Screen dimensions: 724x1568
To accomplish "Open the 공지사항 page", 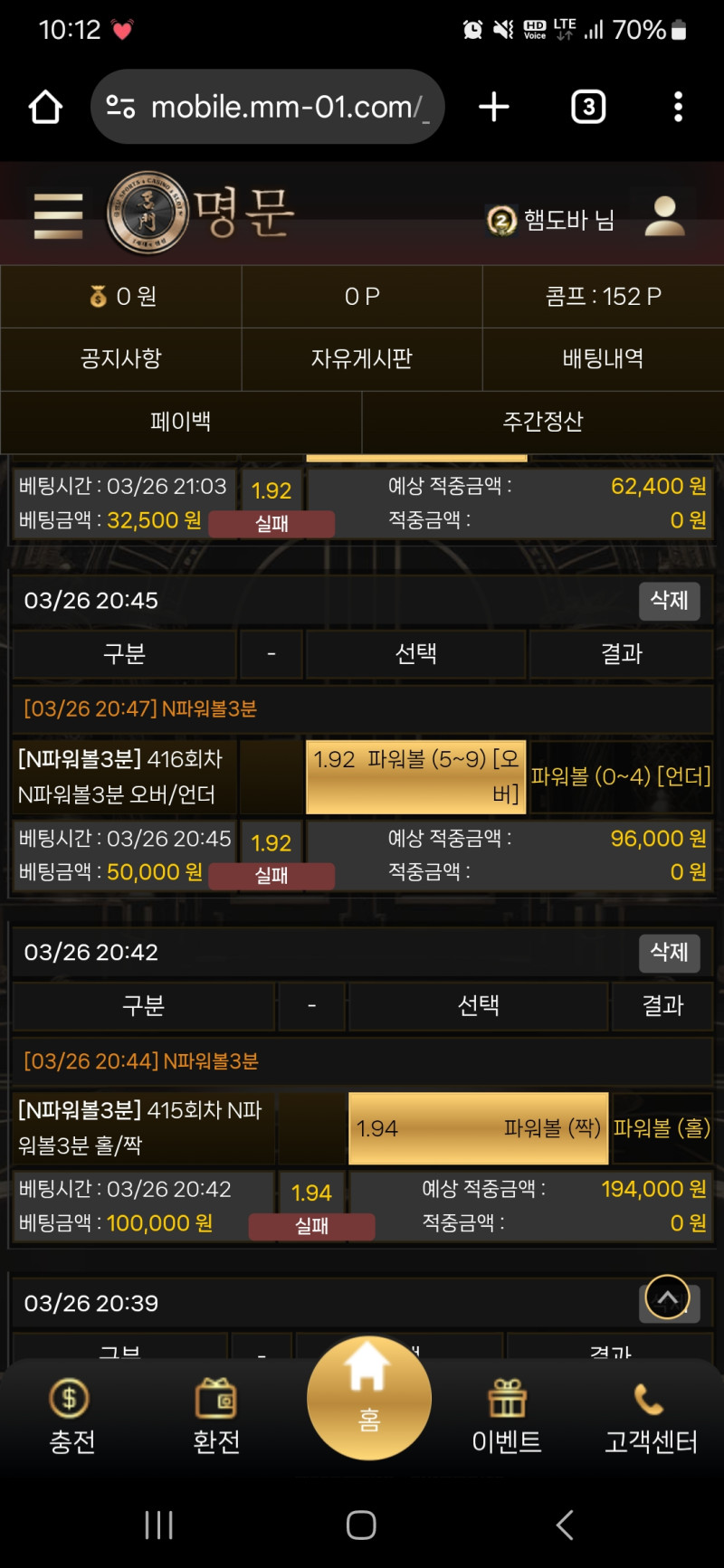I will [120, 359].
